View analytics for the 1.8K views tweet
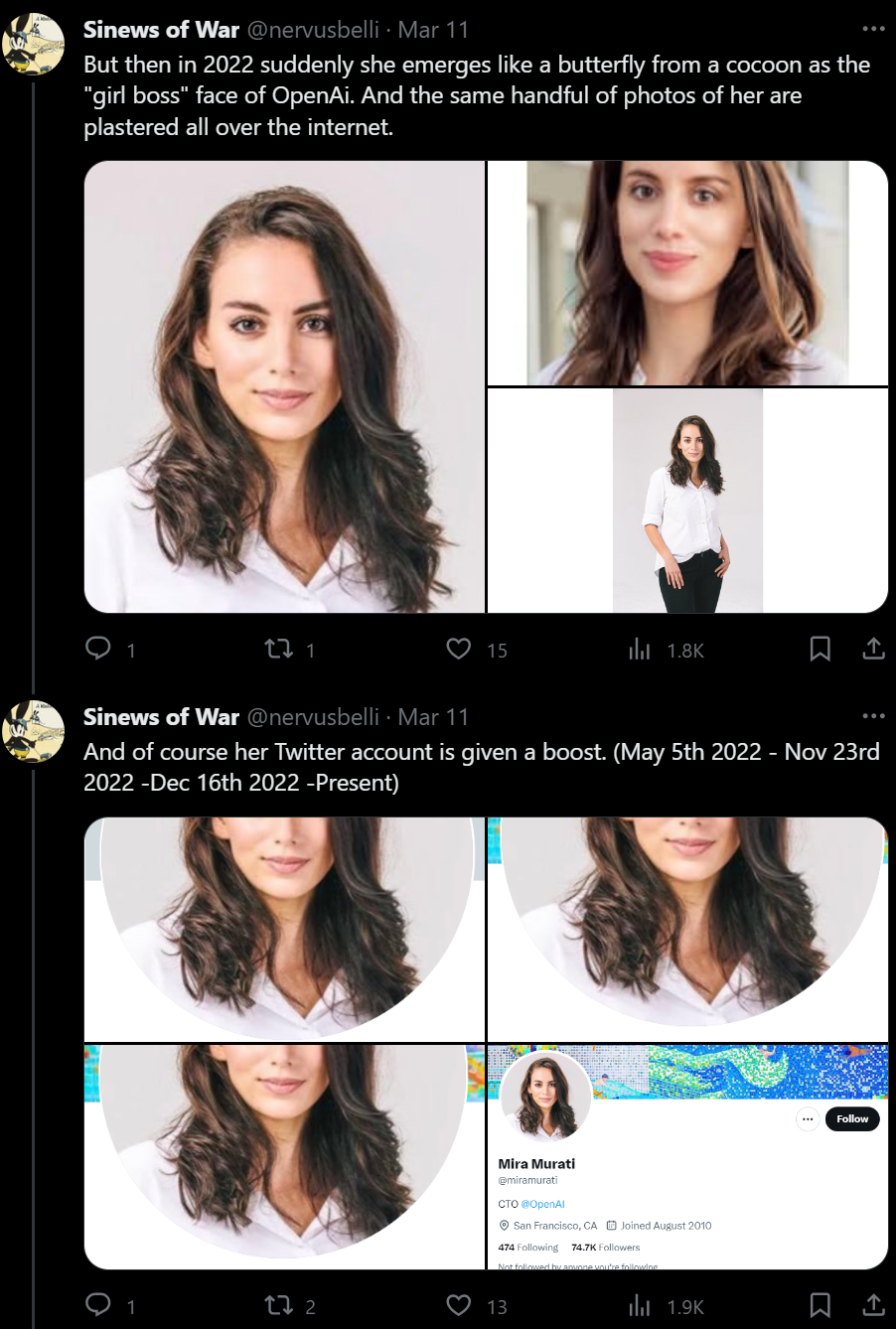This screenshot has height=1329, width=896. (x=641, y=650)
